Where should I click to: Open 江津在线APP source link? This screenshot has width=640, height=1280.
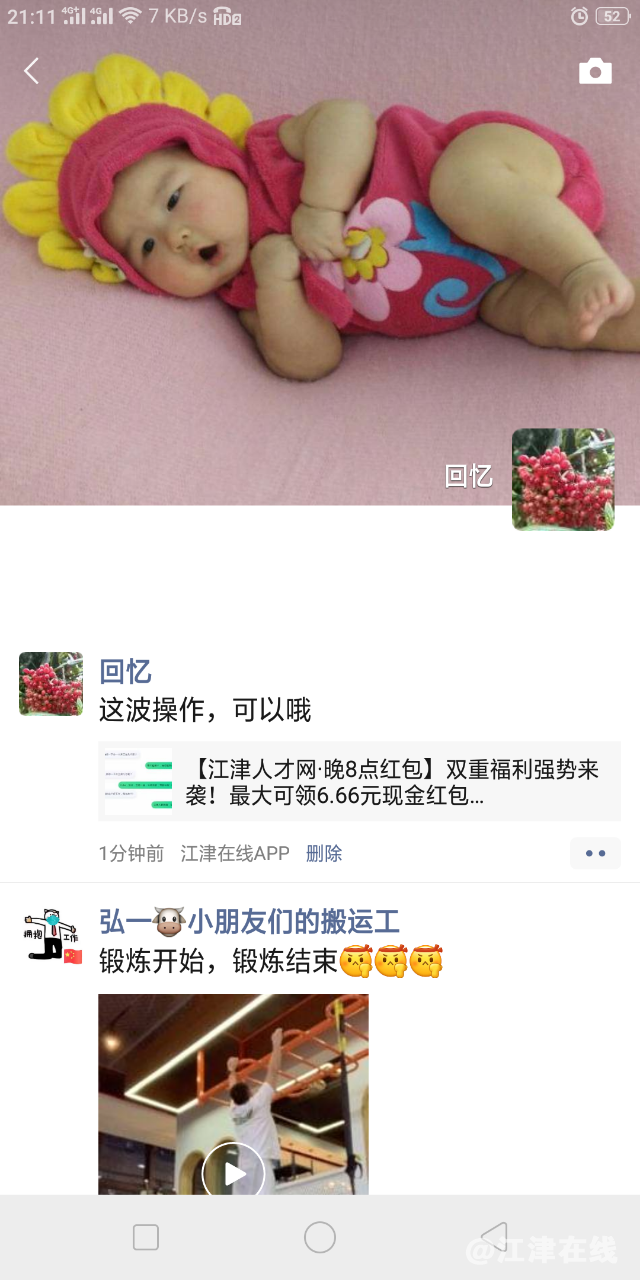(x=235, y=853)
